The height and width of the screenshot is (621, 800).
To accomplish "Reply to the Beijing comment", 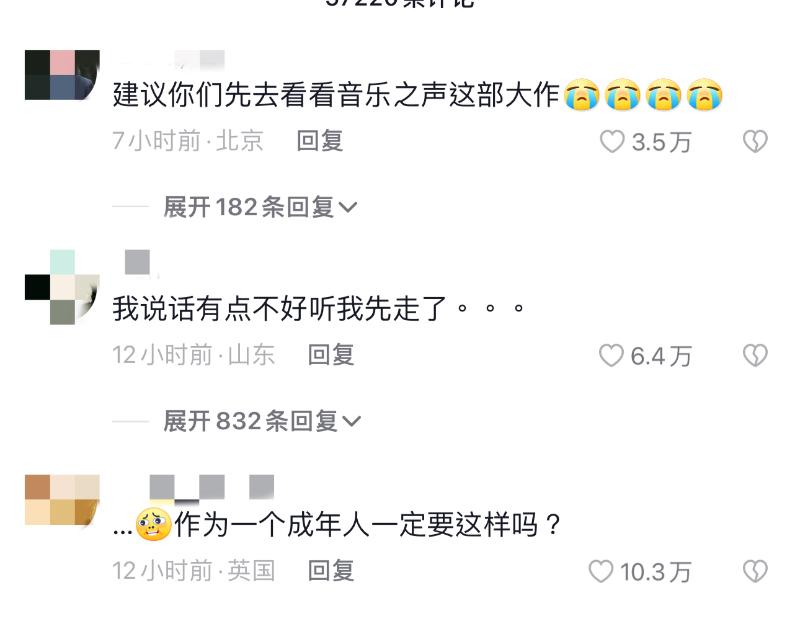I will (x=320, y=141).
